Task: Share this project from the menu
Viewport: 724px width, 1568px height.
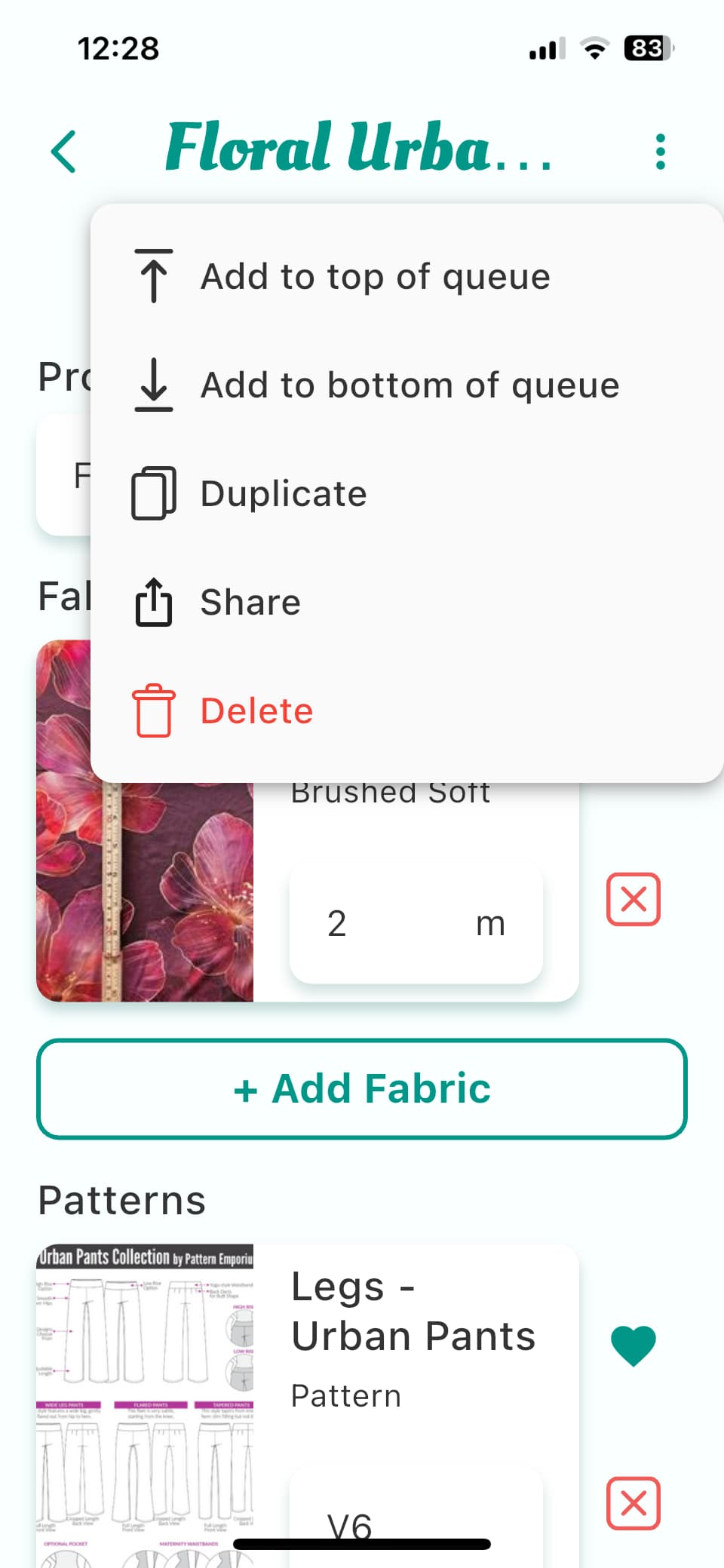Action: click(x=250, y=603)
